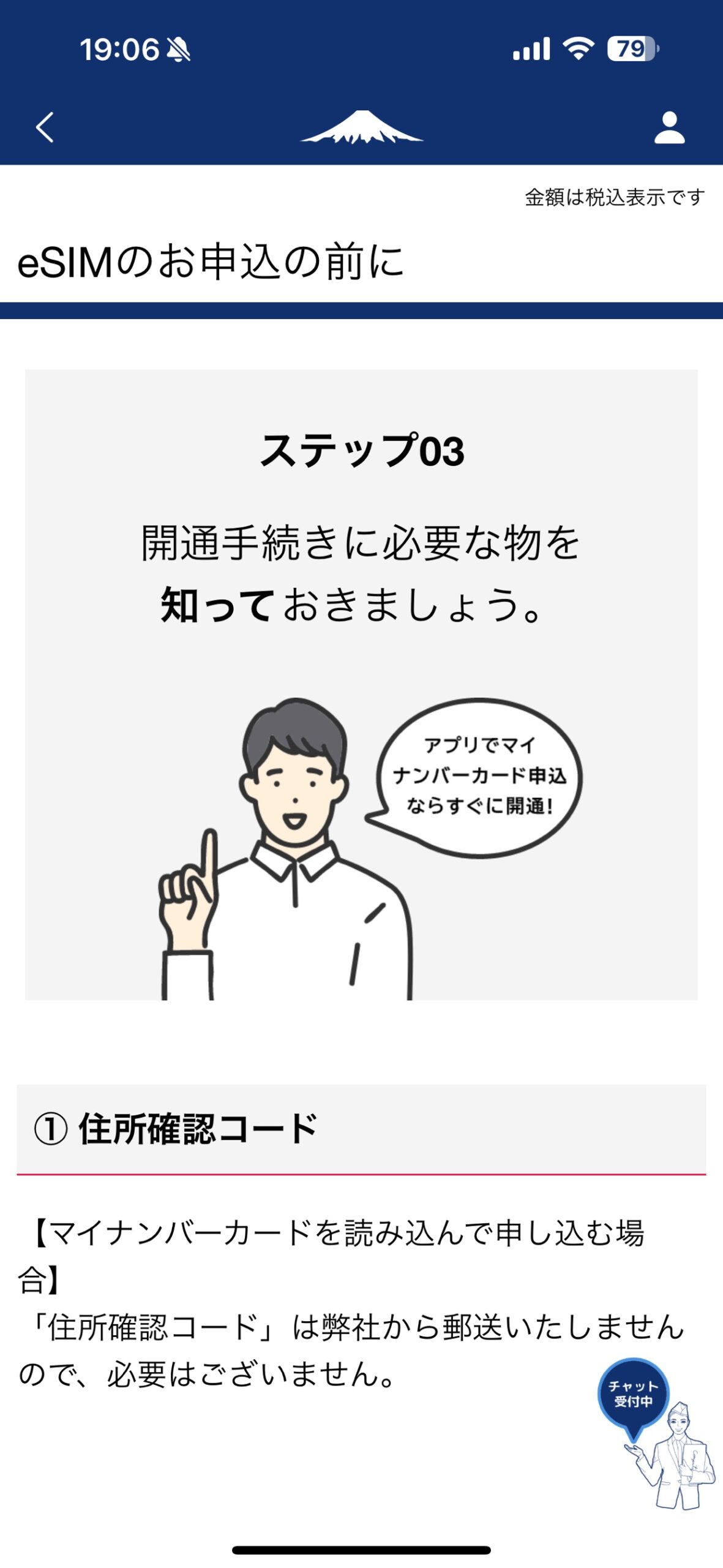Go back using the header arrow
723x1568 pixels.
(45, 127)
